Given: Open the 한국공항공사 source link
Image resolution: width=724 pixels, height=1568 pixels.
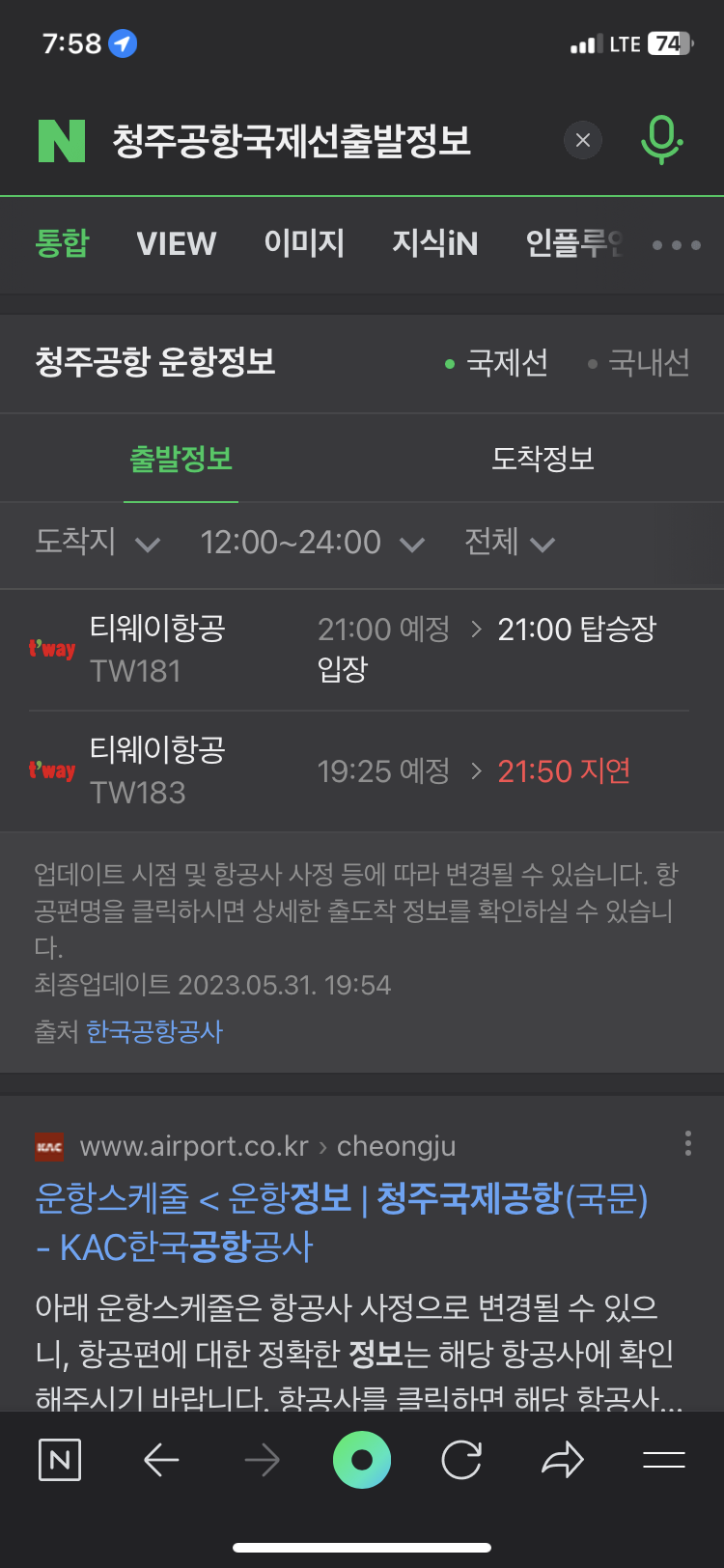Looking at the screenshot, I should pyautogui.click(x=154, y=1032).
